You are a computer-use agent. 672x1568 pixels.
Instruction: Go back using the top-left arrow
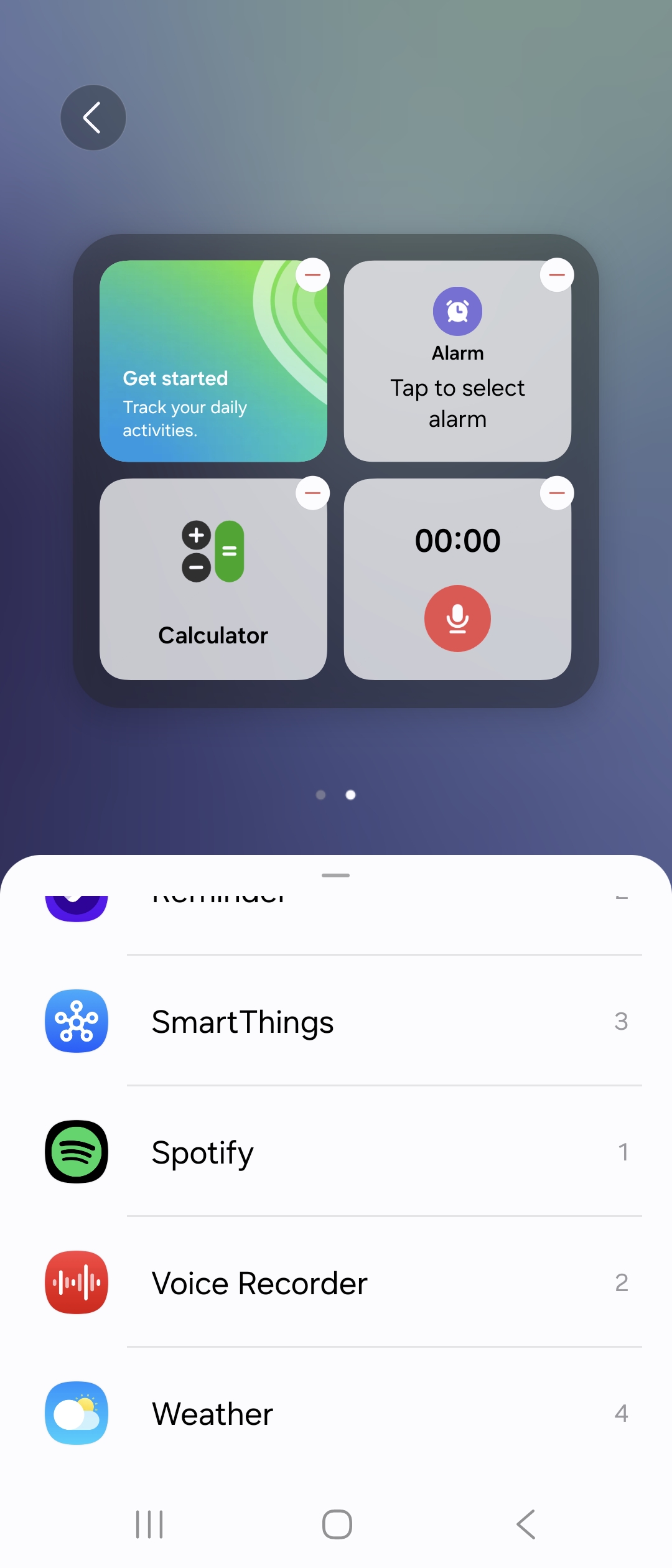click(x=93, y=118)
